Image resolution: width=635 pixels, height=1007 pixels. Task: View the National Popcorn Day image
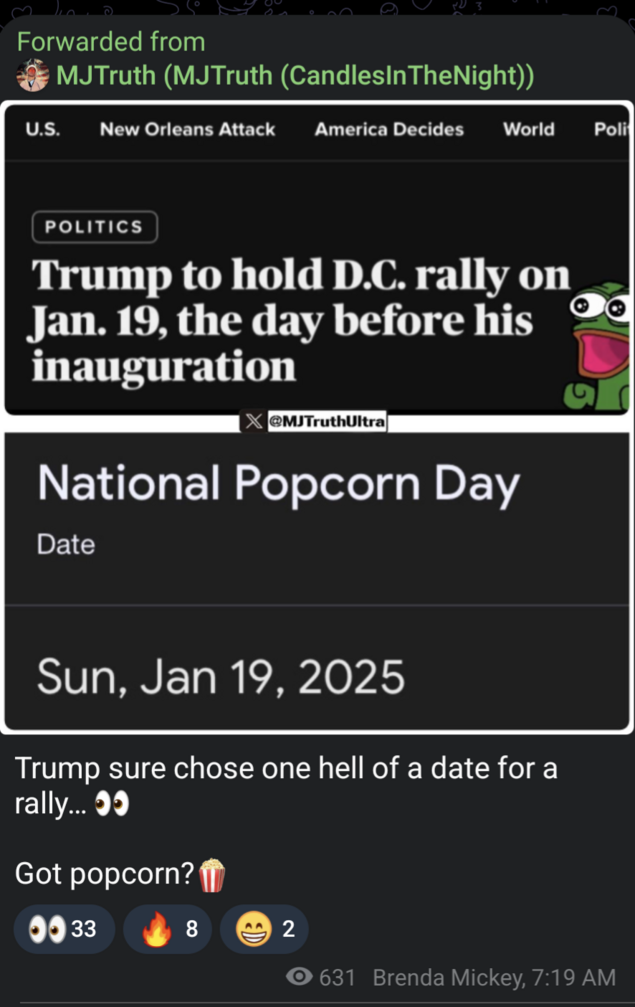tap(316, 580)
